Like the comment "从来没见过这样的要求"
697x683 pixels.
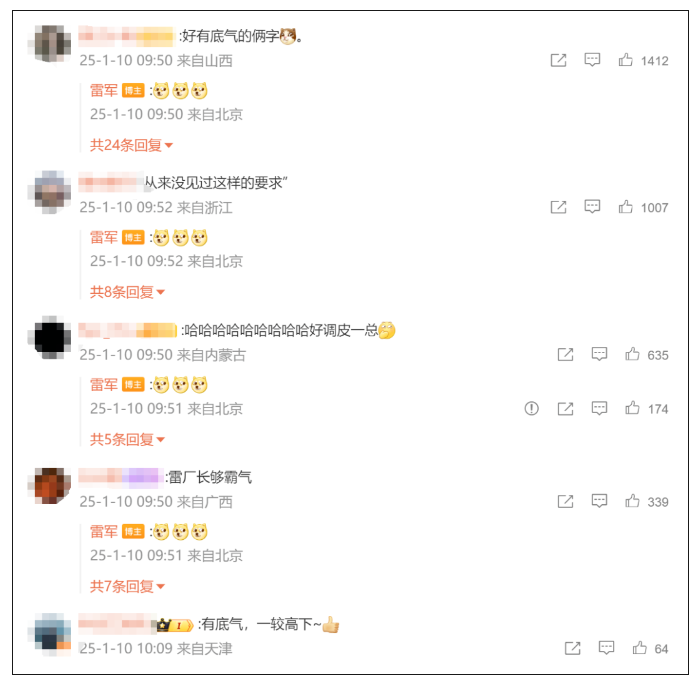(625, 207)
